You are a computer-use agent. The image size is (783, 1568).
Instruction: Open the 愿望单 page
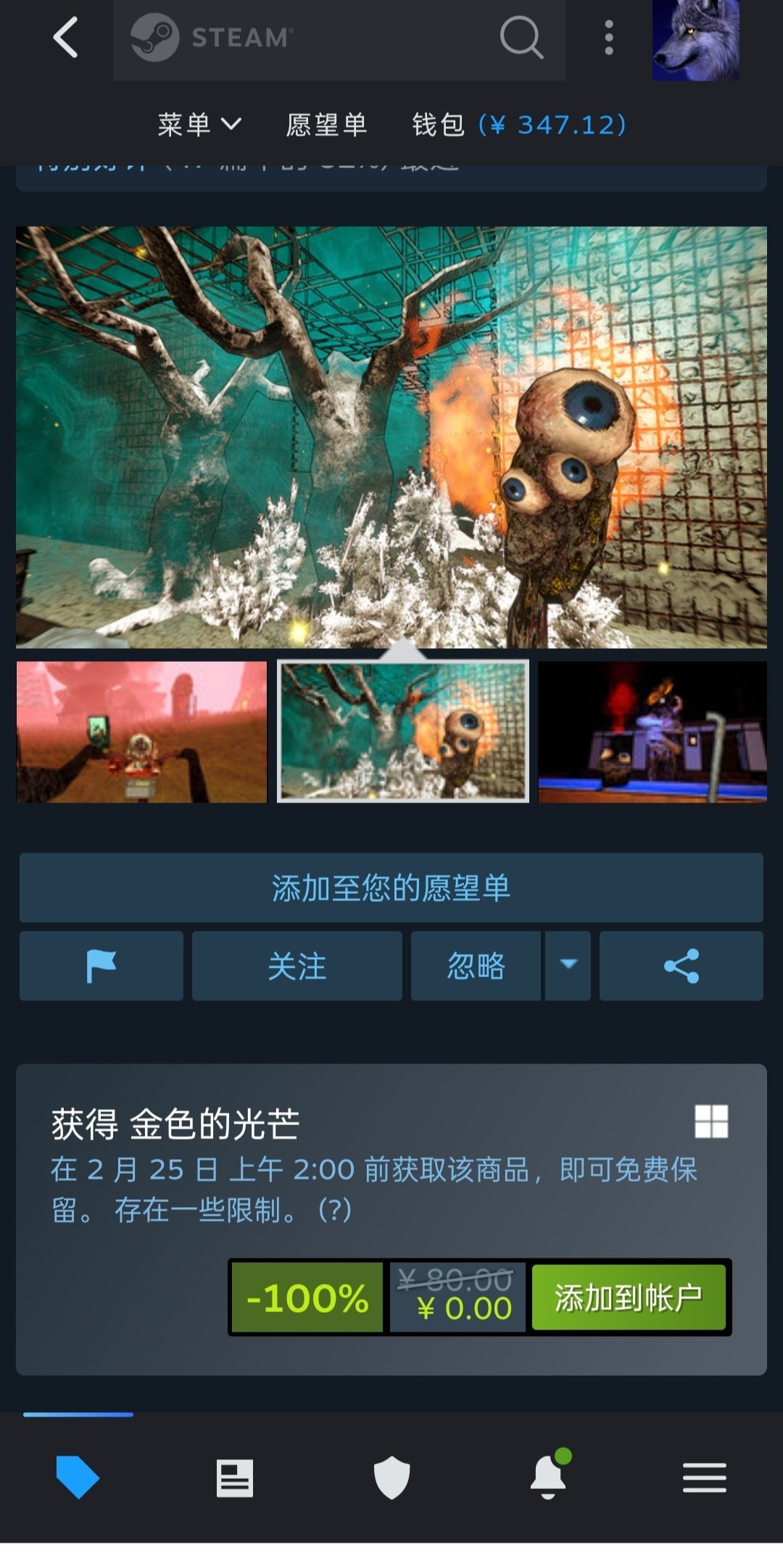(326, 125)
